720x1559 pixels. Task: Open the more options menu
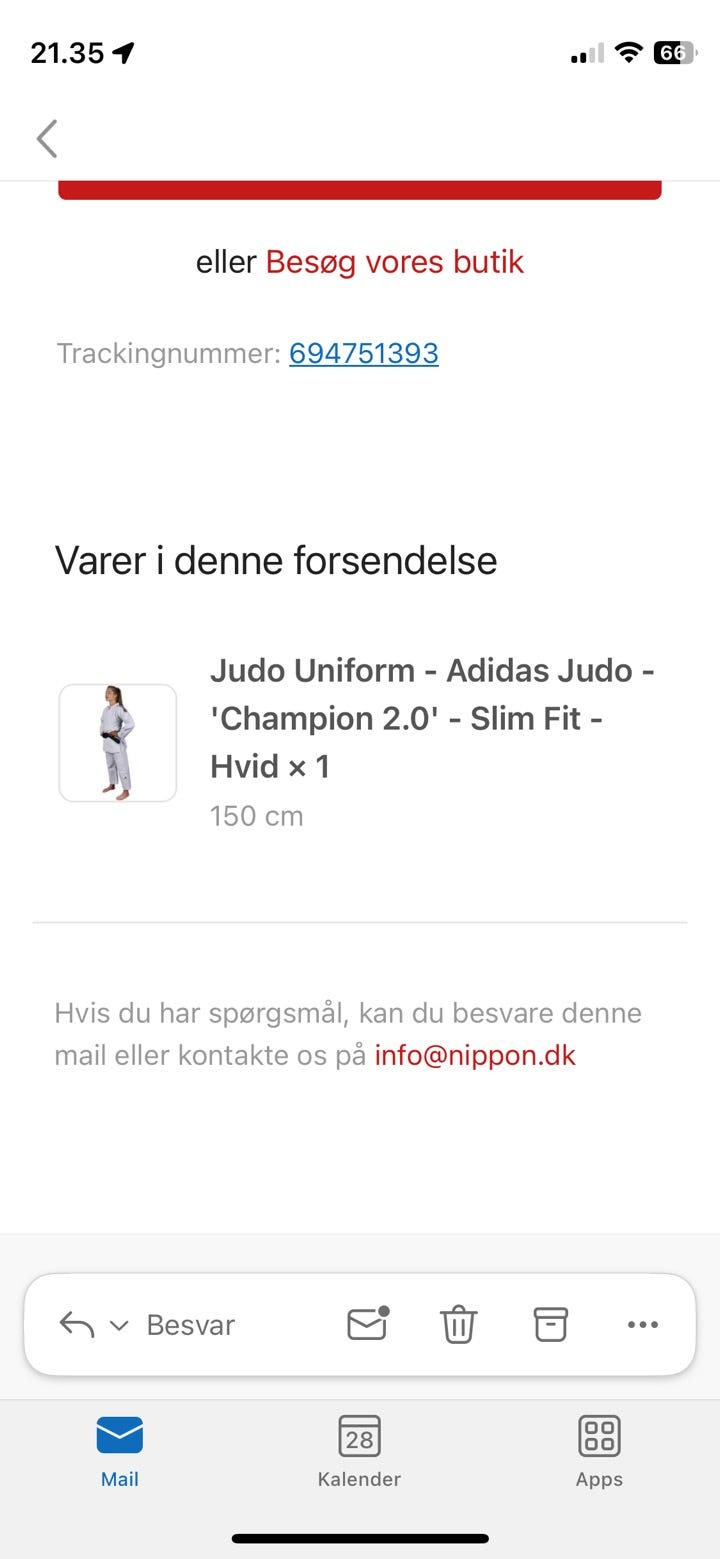[642, 1325]
